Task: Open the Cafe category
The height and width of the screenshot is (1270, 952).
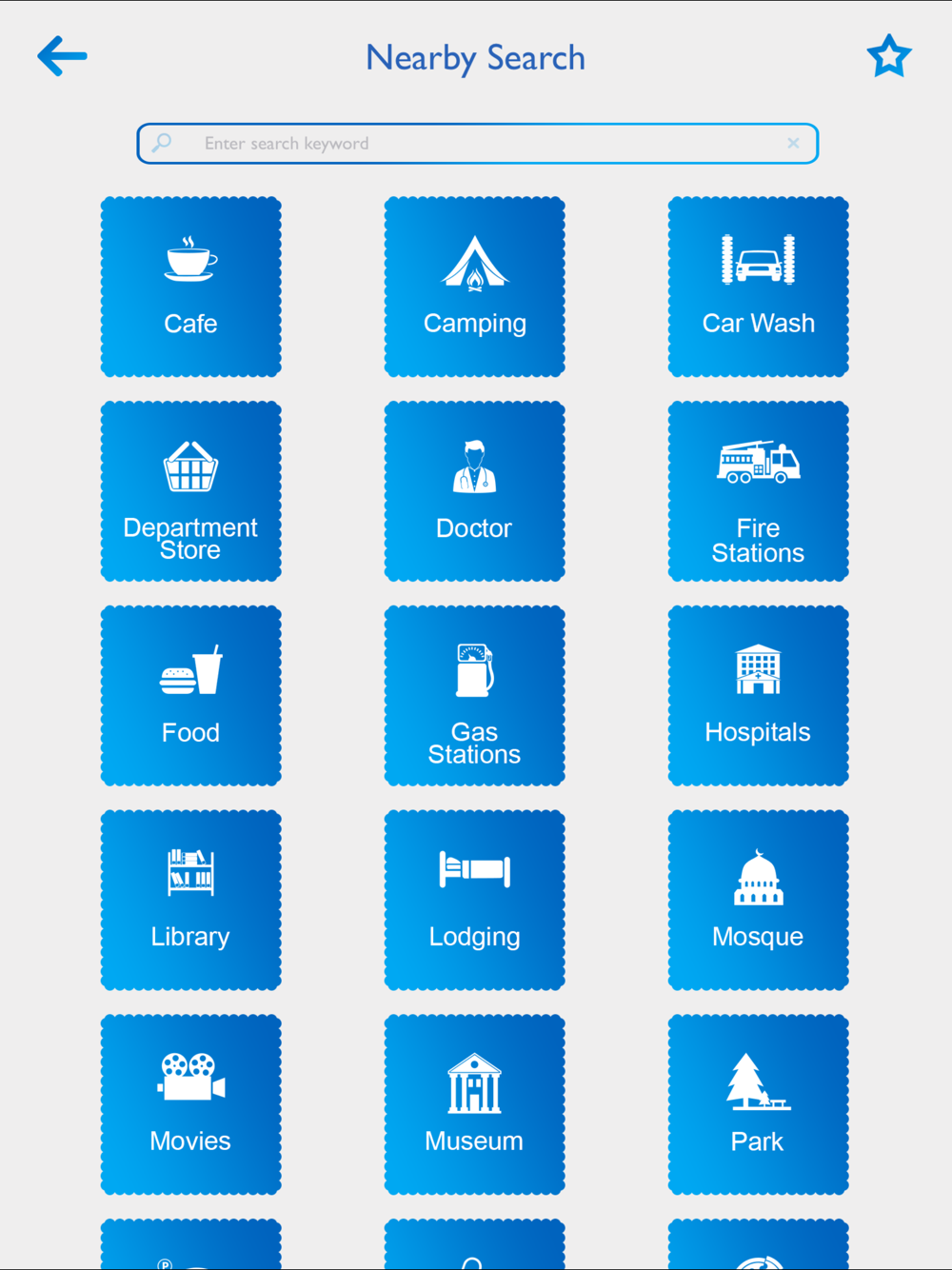Action: [191, 287]
